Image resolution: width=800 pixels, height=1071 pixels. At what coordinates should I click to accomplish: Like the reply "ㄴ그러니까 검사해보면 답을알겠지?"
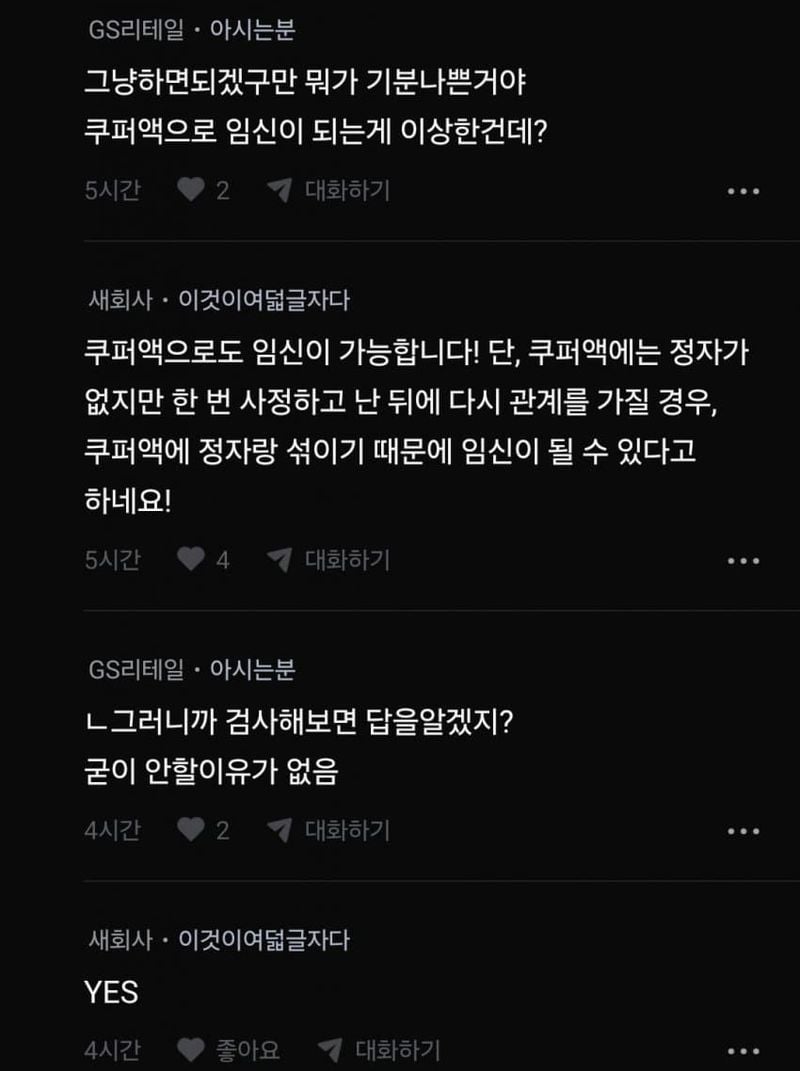(190, 830)
